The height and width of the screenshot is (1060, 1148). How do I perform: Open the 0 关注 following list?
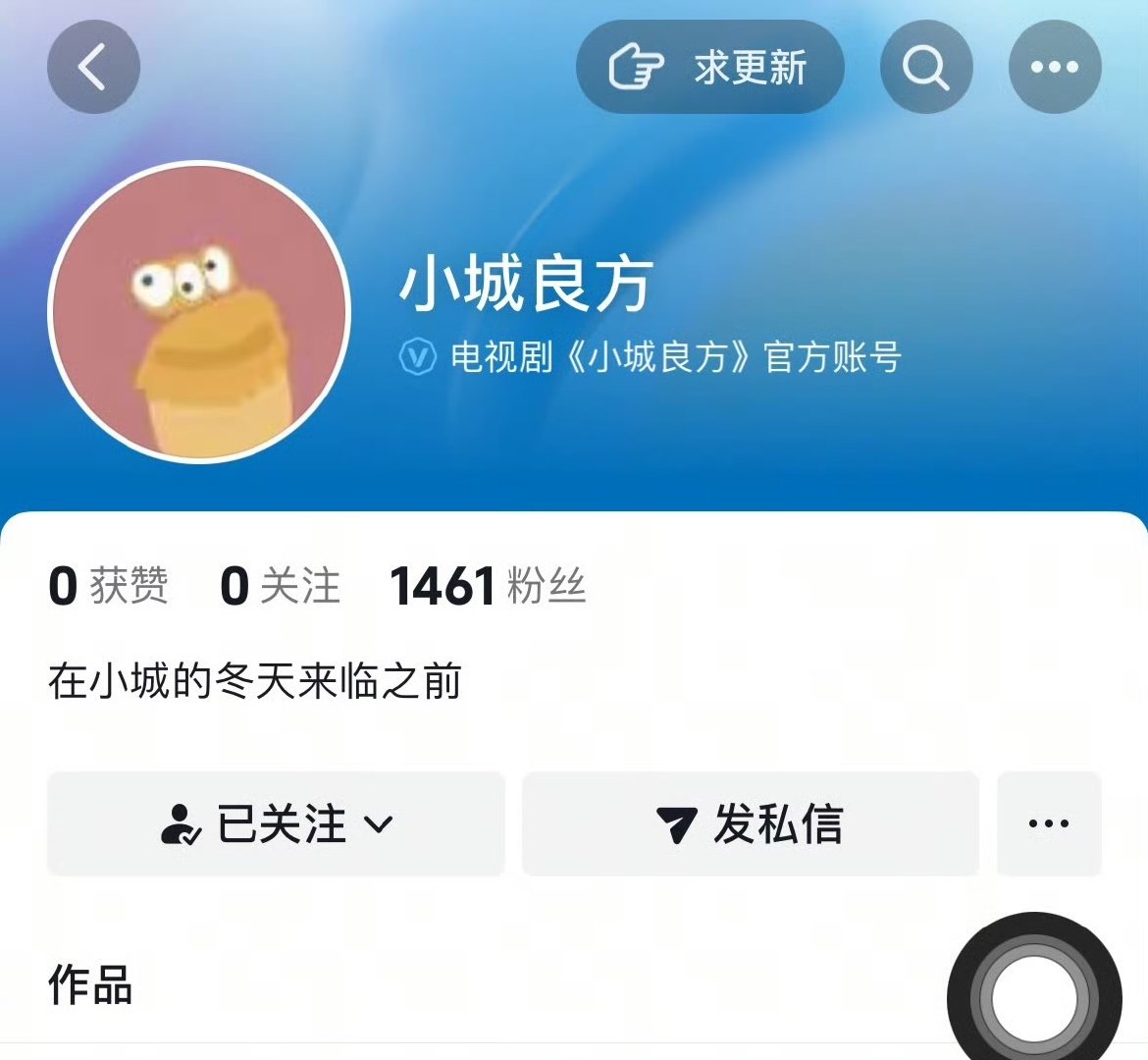280,586
